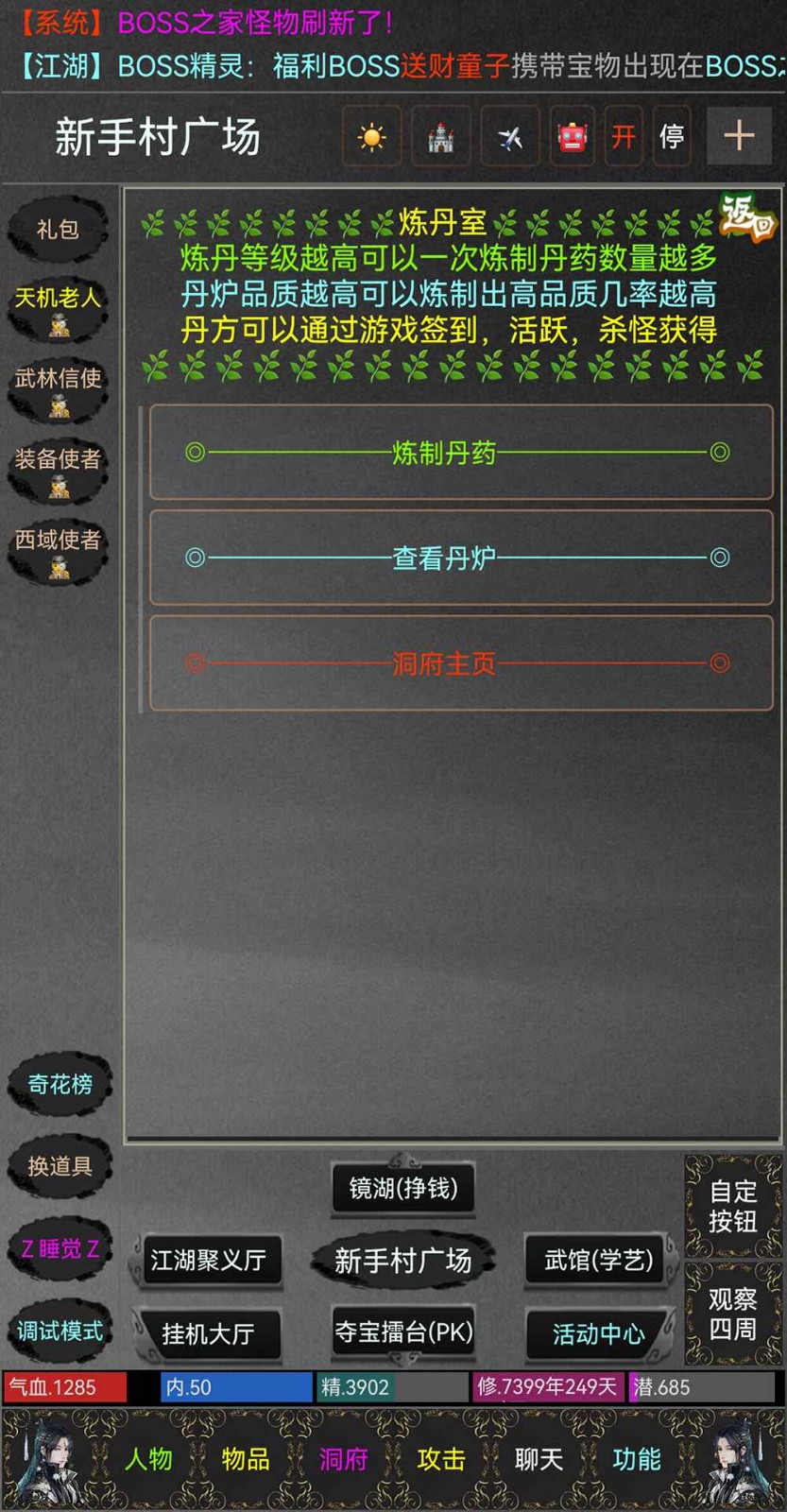Image resolution: width=787 pixels, height=1512 pixels.
Task: Open the plus icon in the top bar
Action: pyautogui.click(x=739, y=137)
